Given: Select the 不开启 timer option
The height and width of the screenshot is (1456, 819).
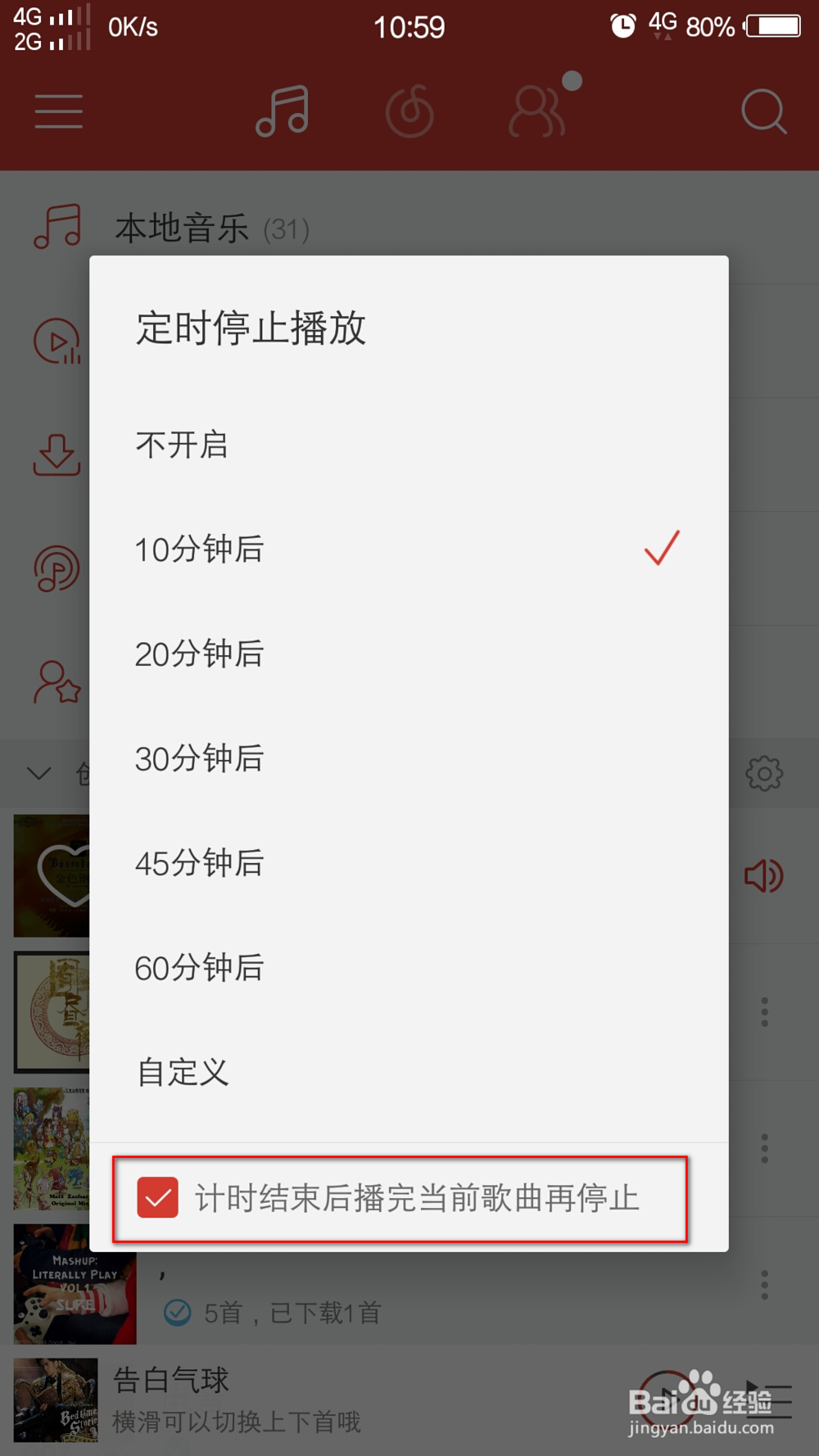Looking at the screenshot, I should tap(183, 445).
